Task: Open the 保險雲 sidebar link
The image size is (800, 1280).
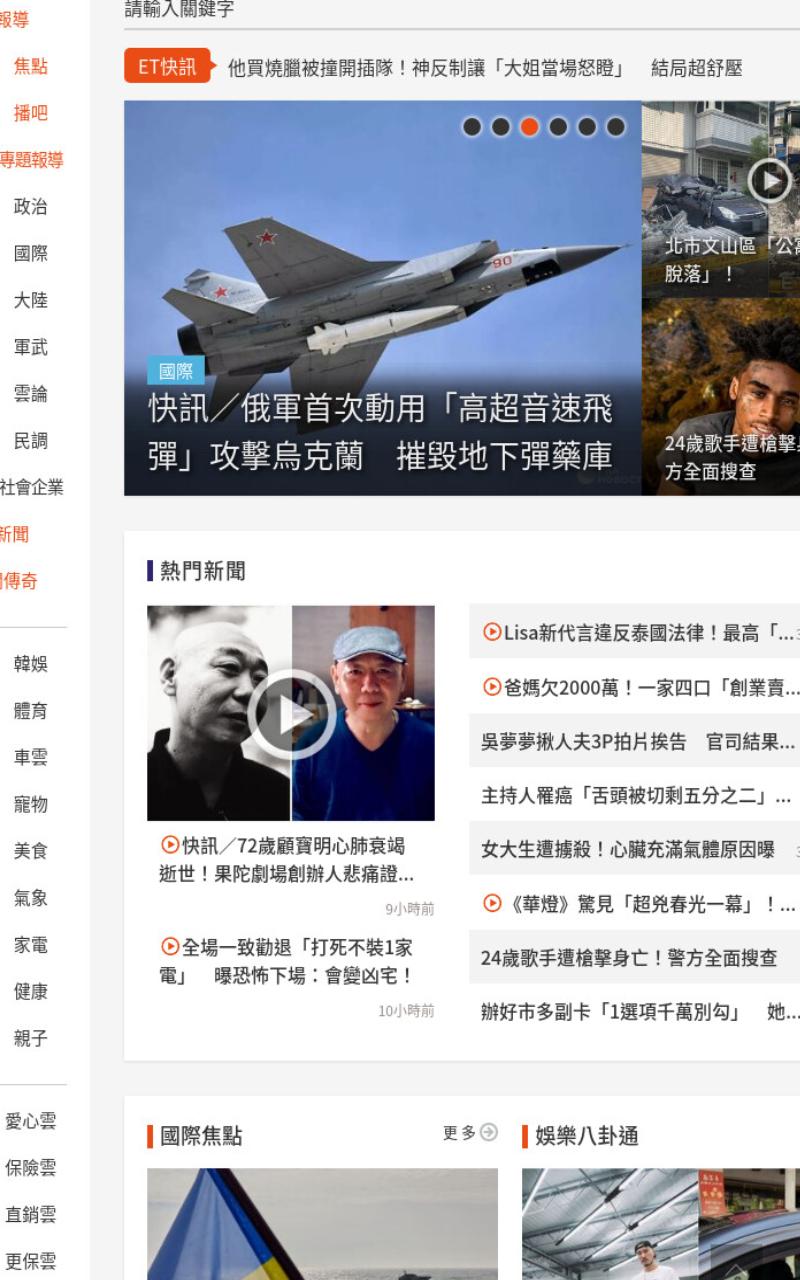Action: click(30, 1167)
